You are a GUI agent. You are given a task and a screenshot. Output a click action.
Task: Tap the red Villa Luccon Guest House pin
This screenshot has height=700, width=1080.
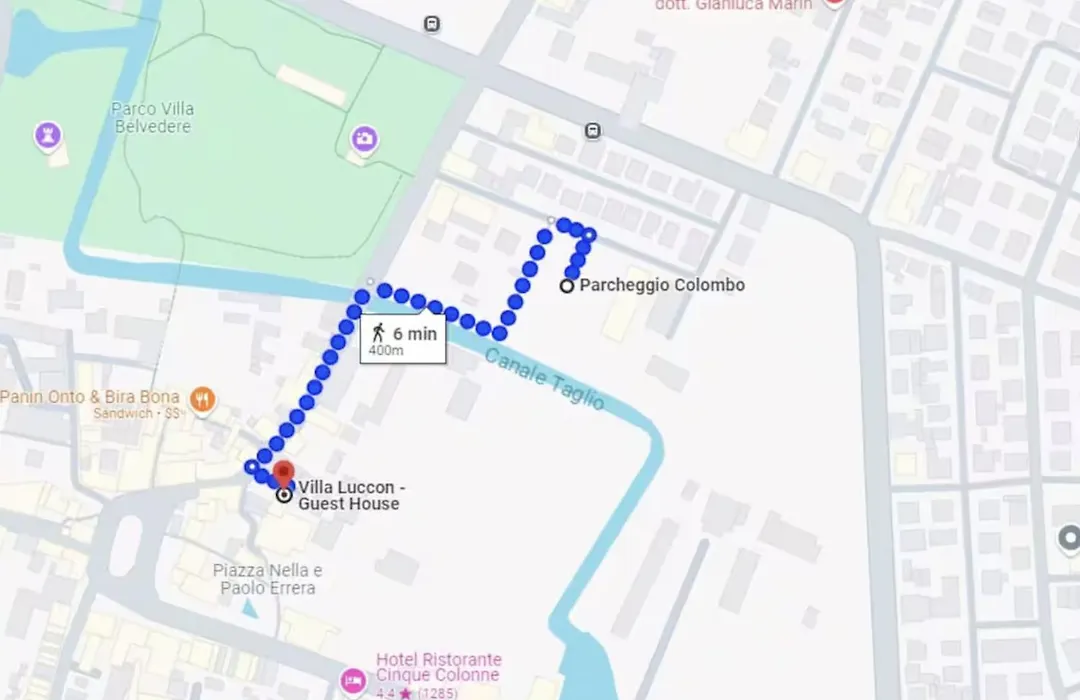point(284,472)
